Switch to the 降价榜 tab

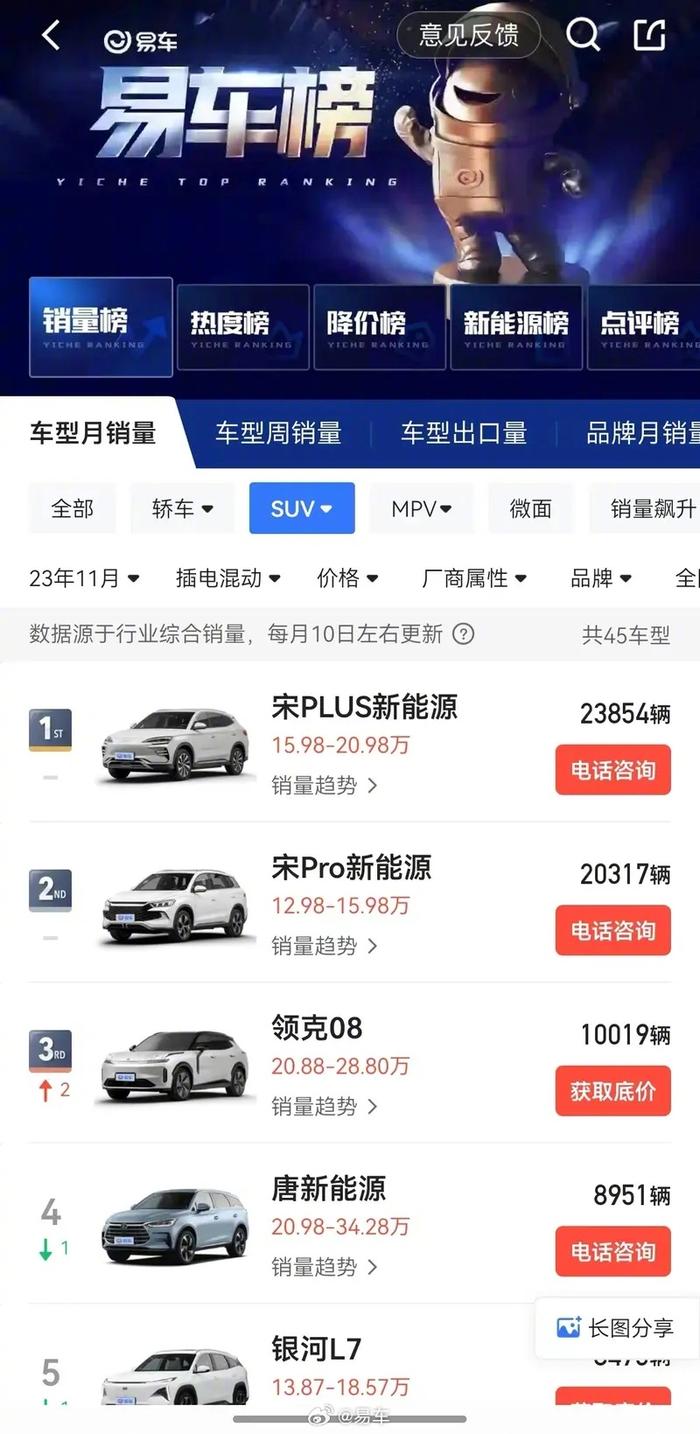click(379, 326)
